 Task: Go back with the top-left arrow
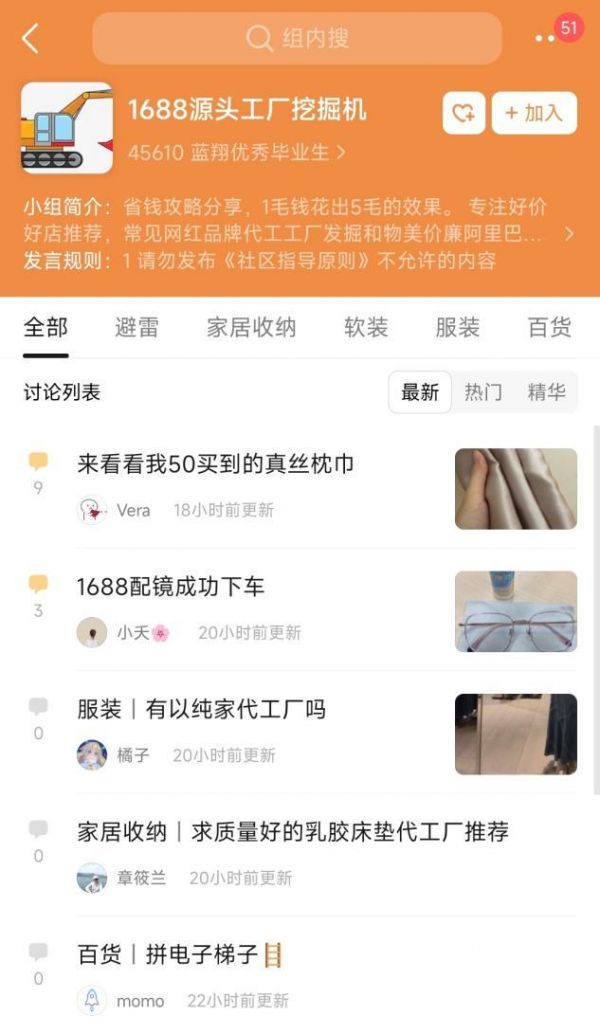(x=30, y=39)
